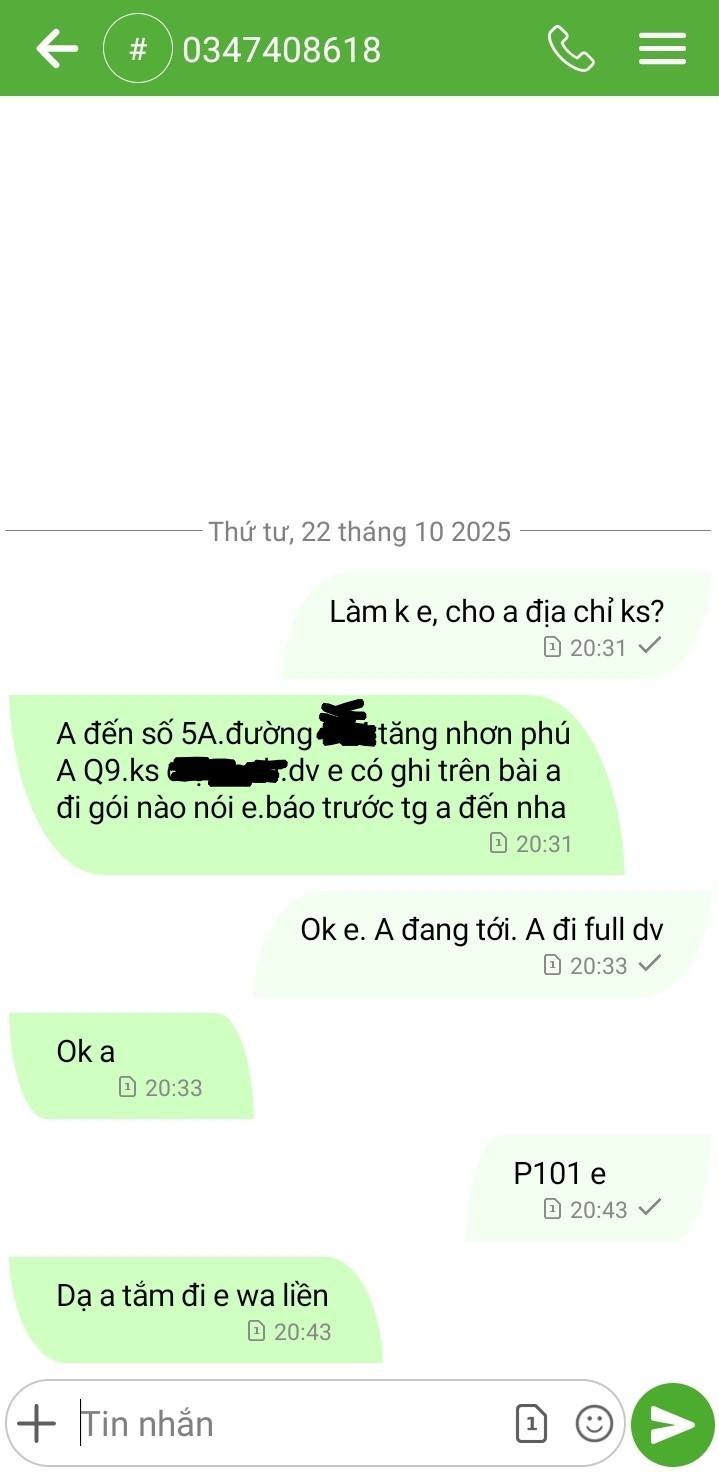Call the number 0347408618
719x1472 pixels.
click(571, 49)
